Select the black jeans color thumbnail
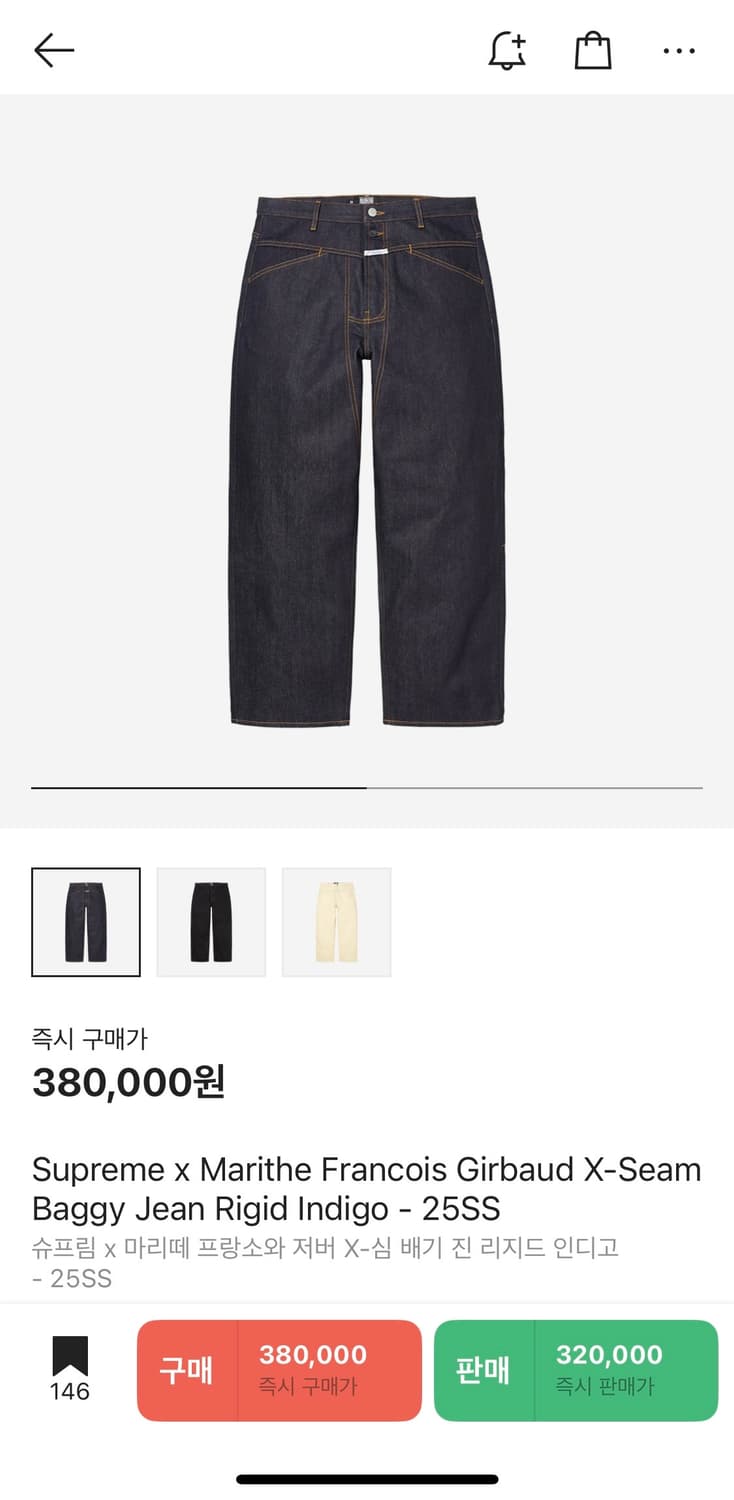Viewport: 734px width, 1500px height. (211, 922)
